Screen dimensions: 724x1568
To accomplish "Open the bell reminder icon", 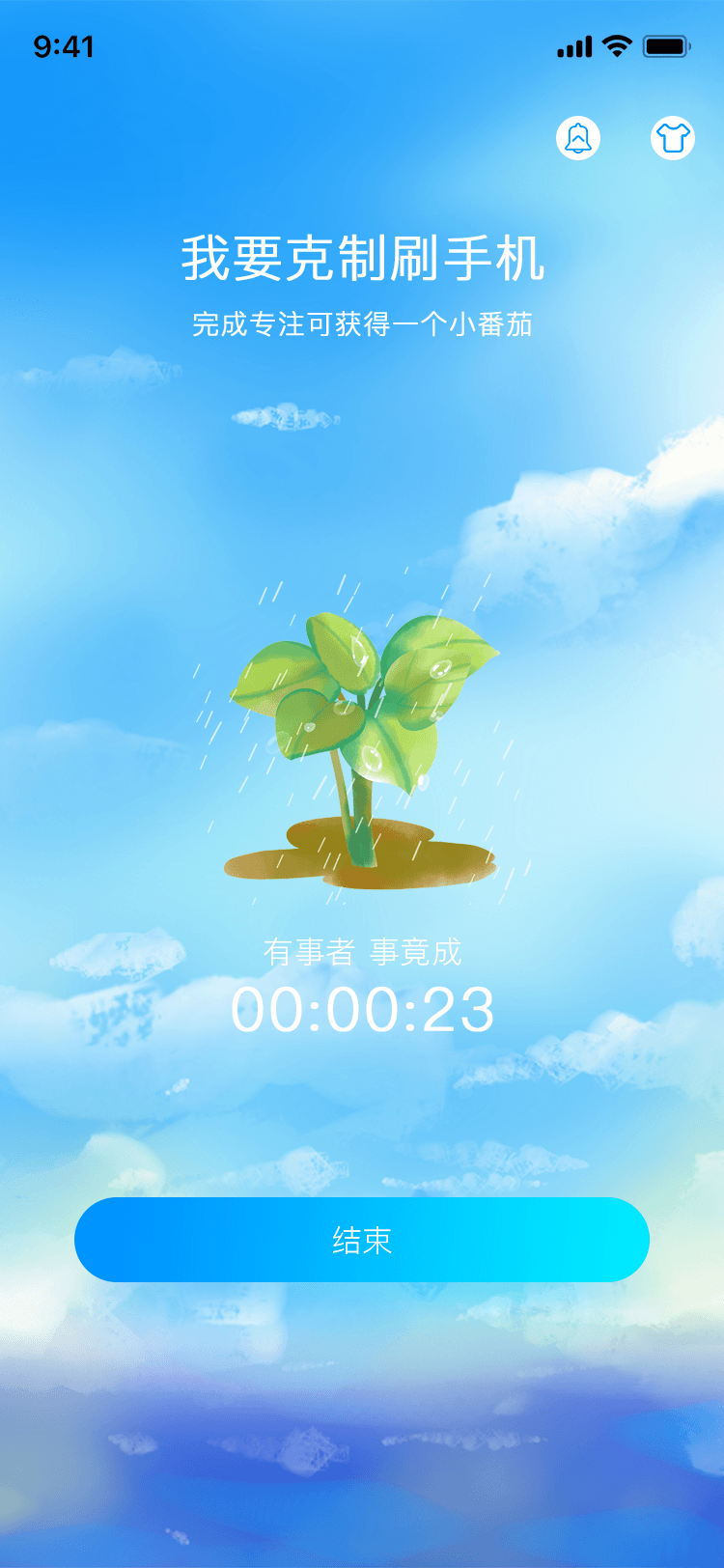I will pyautogui.click(x=578, y=138).
